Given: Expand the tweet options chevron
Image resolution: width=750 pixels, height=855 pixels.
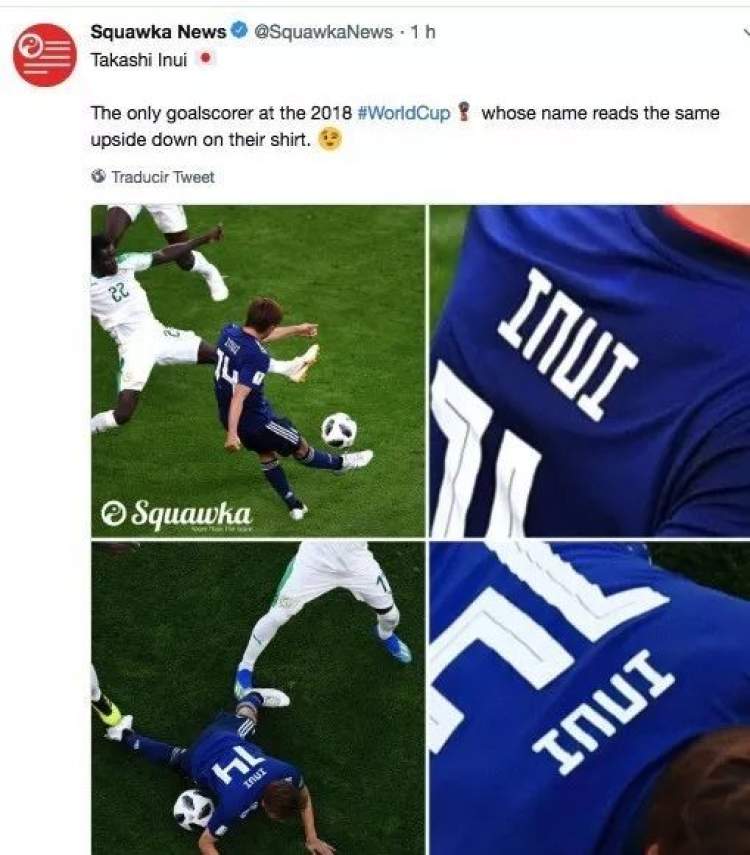Looking at the screenshot, I should coord(745,32).
